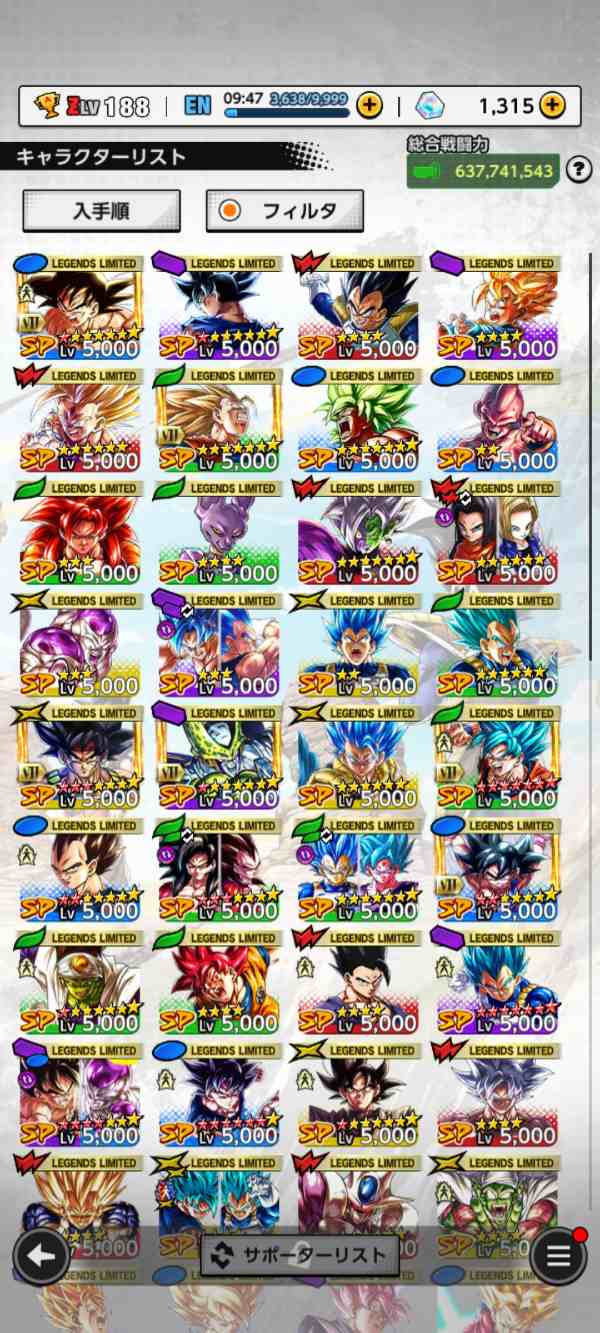Go back with the arrow button
The width and height of the screenshot is (600, 1333).
coord(41,1255)
